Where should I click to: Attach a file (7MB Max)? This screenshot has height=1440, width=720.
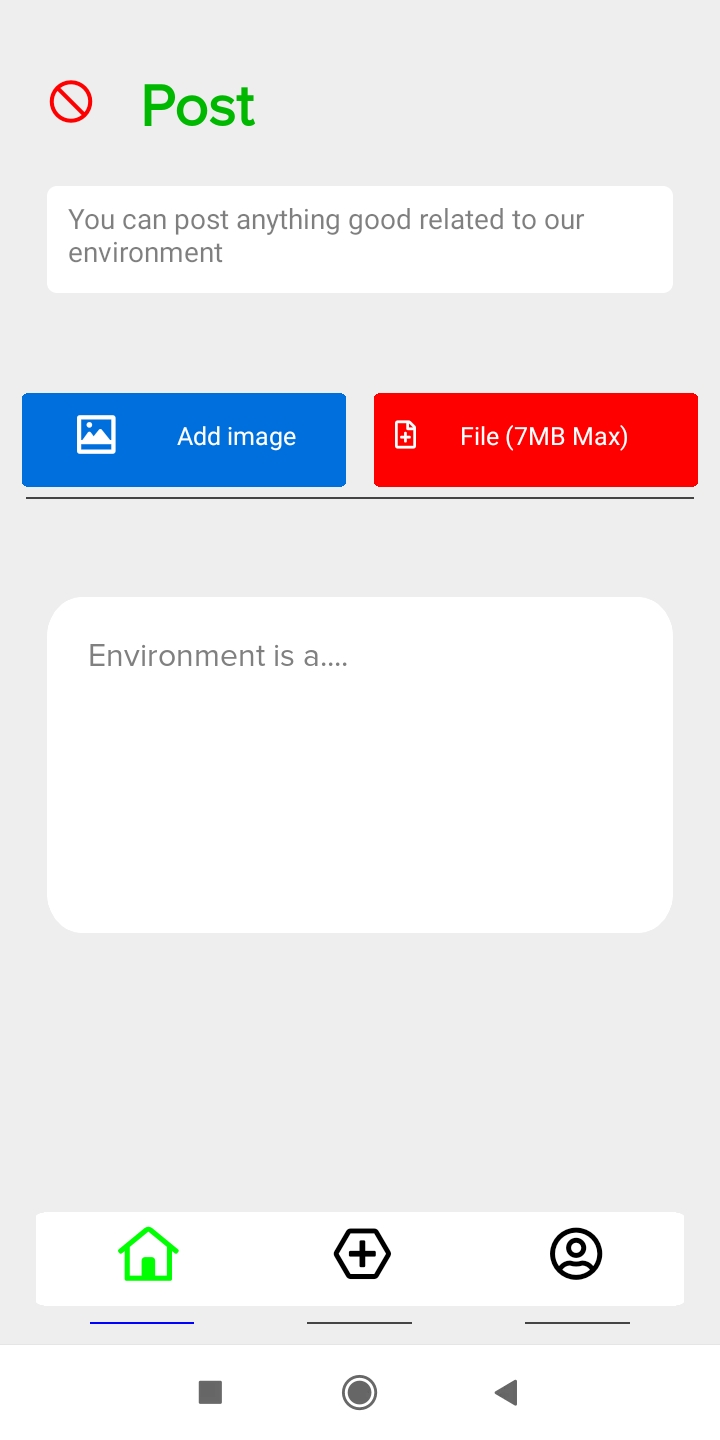536,439
